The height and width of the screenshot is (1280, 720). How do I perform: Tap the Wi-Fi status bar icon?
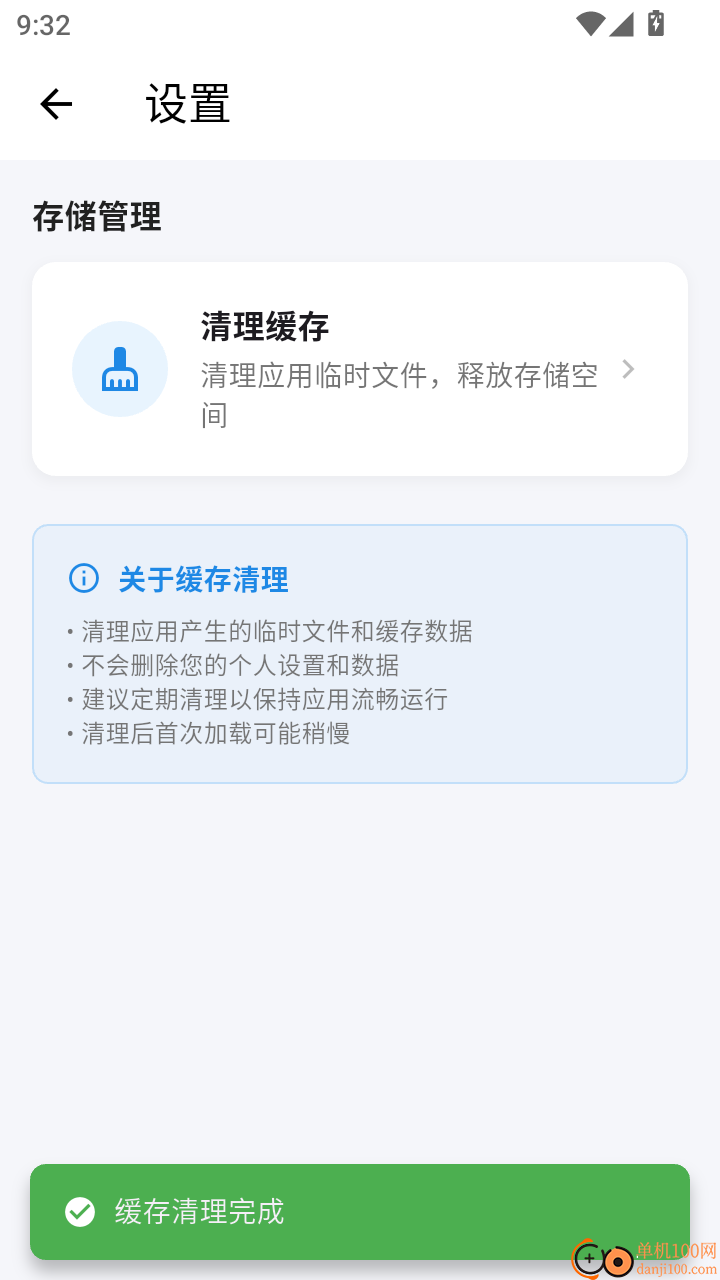click(x=592, y=25)
